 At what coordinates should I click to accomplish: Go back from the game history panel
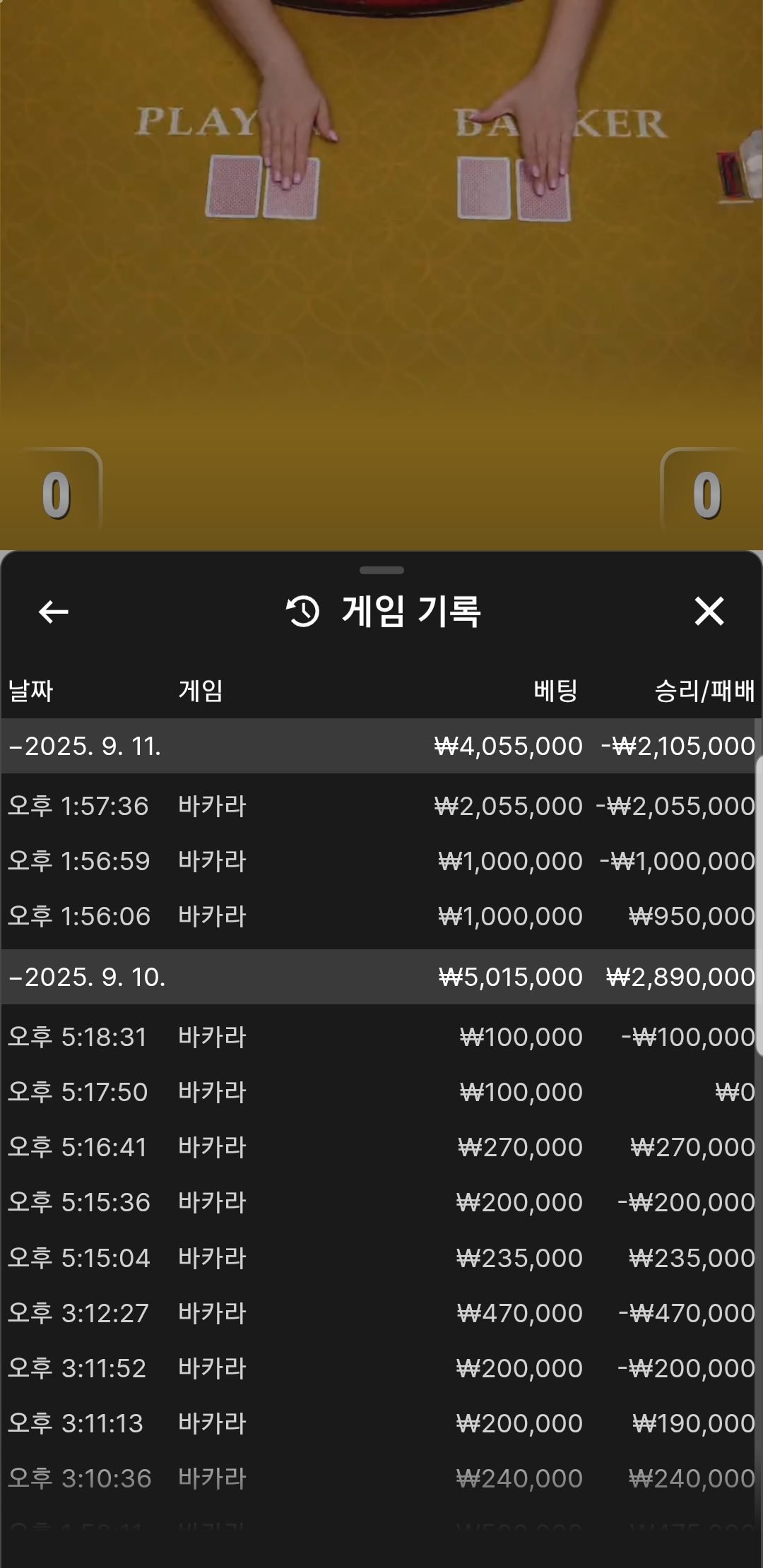point(53,612)
